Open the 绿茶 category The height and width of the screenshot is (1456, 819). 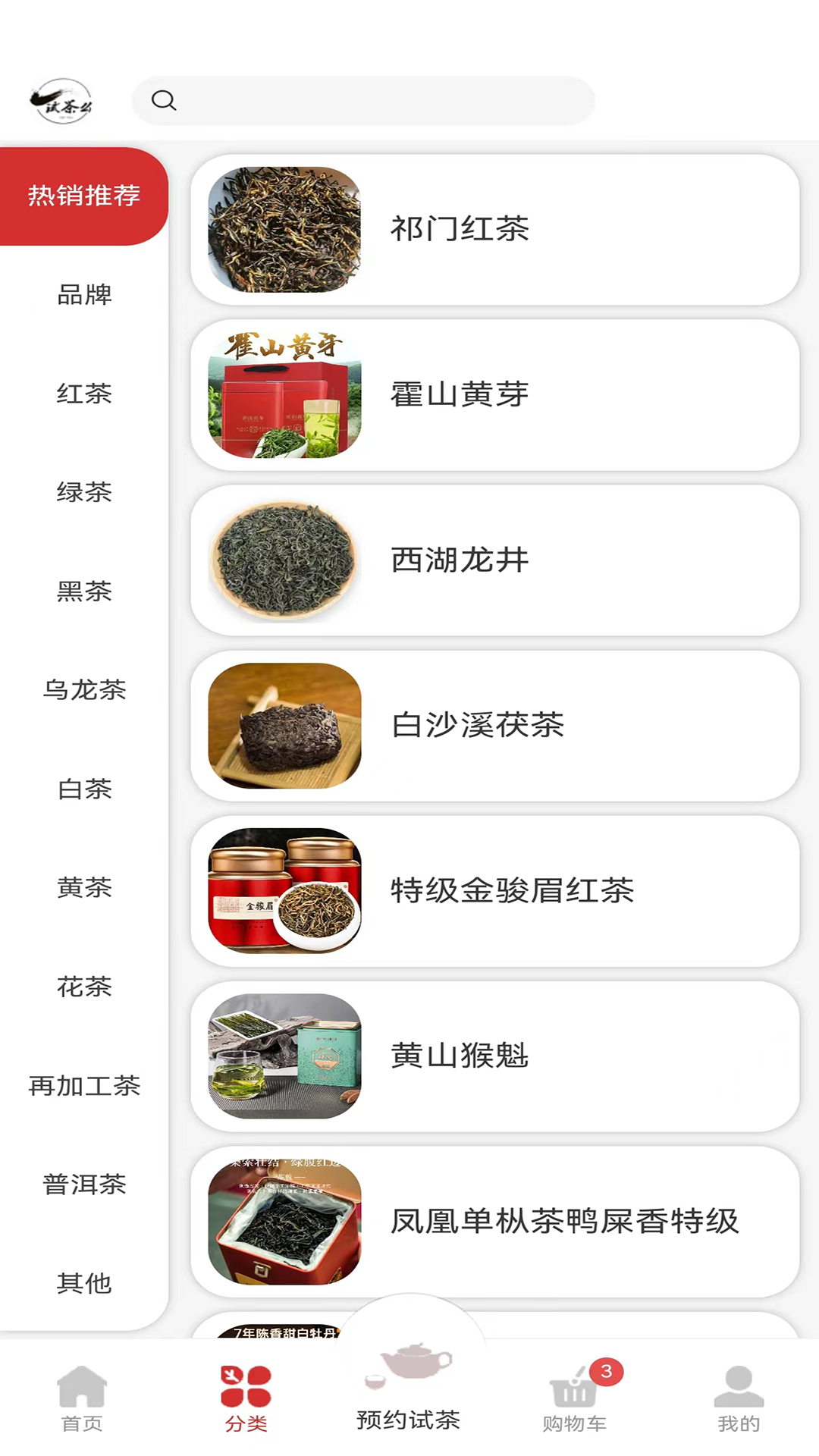click(x=83, y=493)
